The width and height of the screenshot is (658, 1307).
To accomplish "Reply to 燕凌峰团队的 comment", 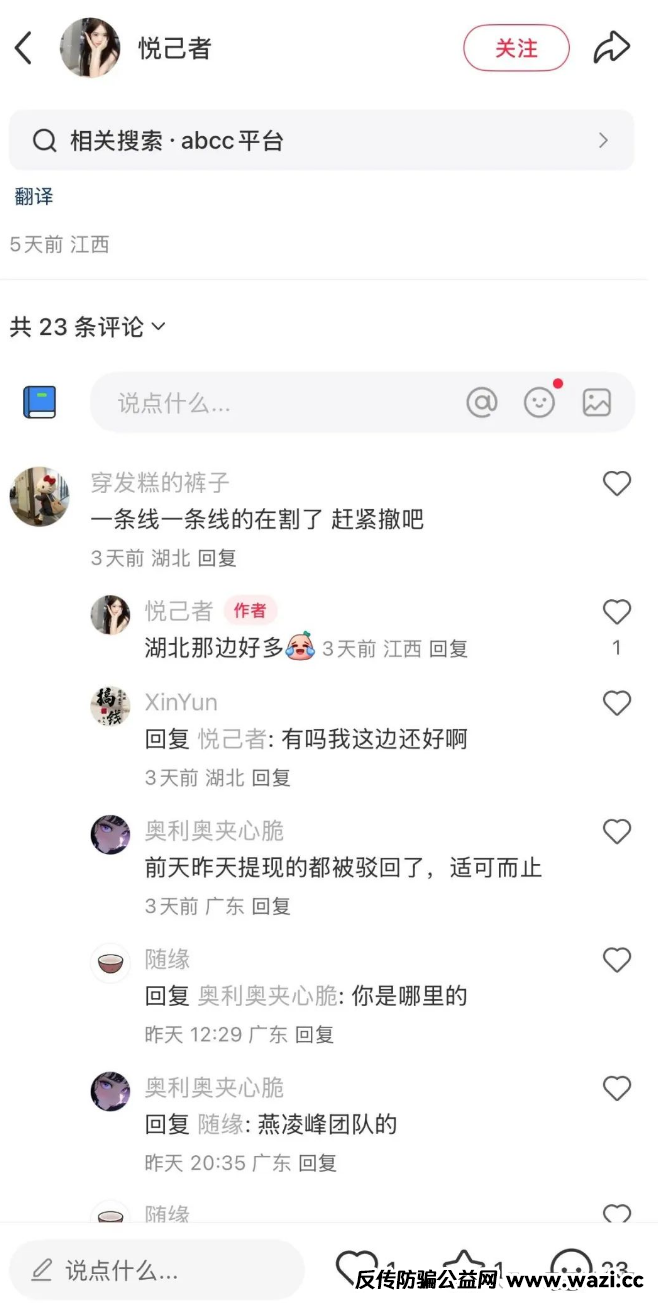I will coord(317,1163).
